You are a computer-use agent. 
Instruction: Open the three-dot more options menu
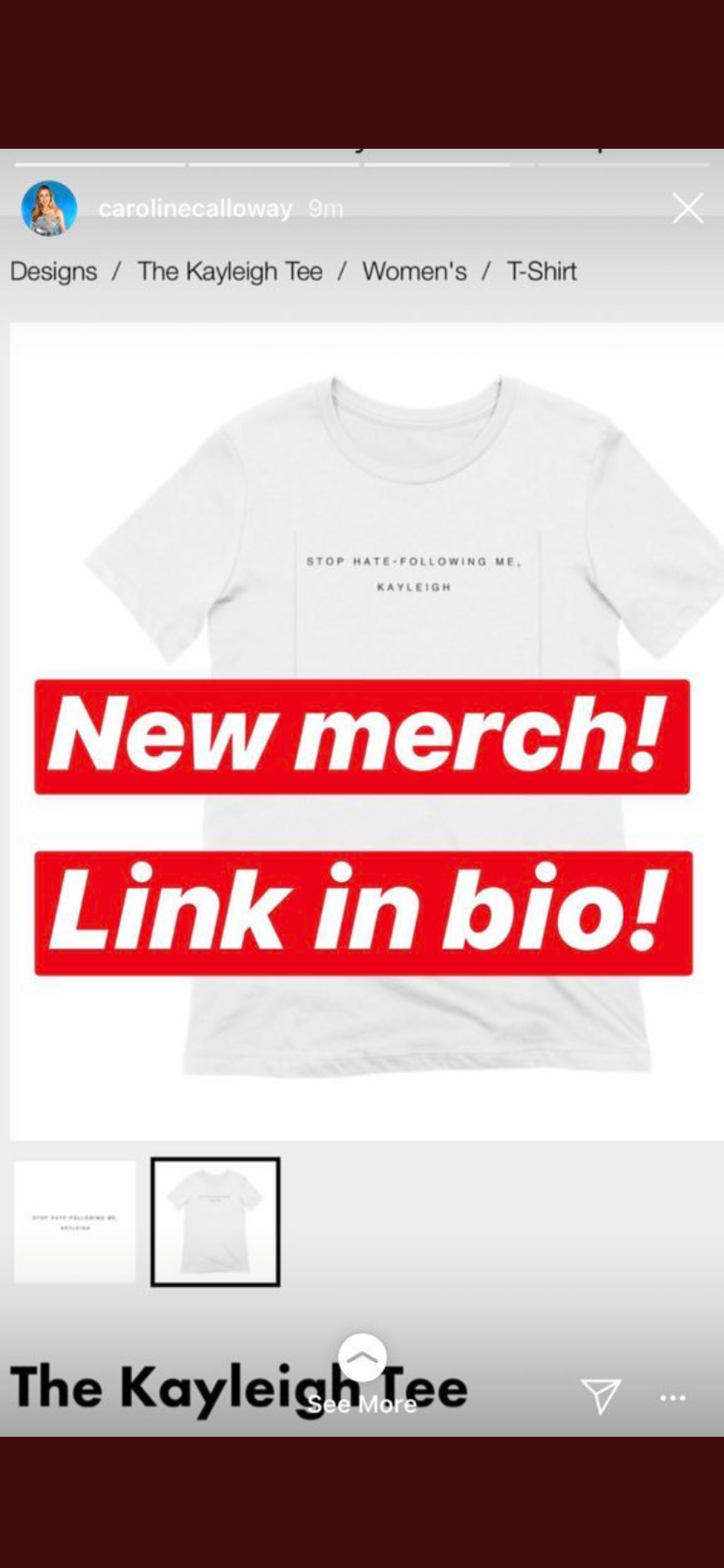[672, 1398]
